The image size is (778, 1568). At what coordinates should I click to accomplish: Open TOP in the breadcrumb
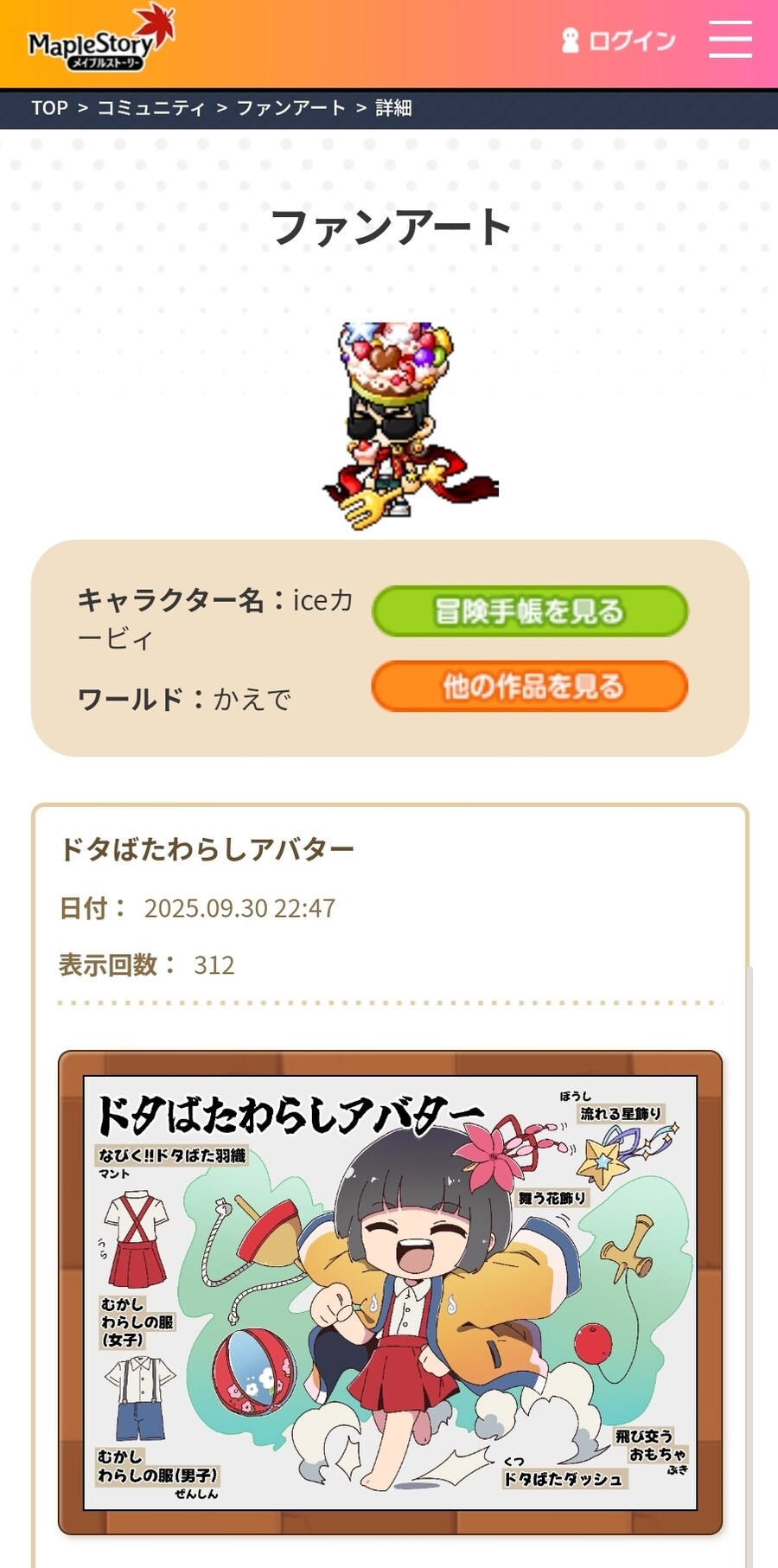coord(49,108)
